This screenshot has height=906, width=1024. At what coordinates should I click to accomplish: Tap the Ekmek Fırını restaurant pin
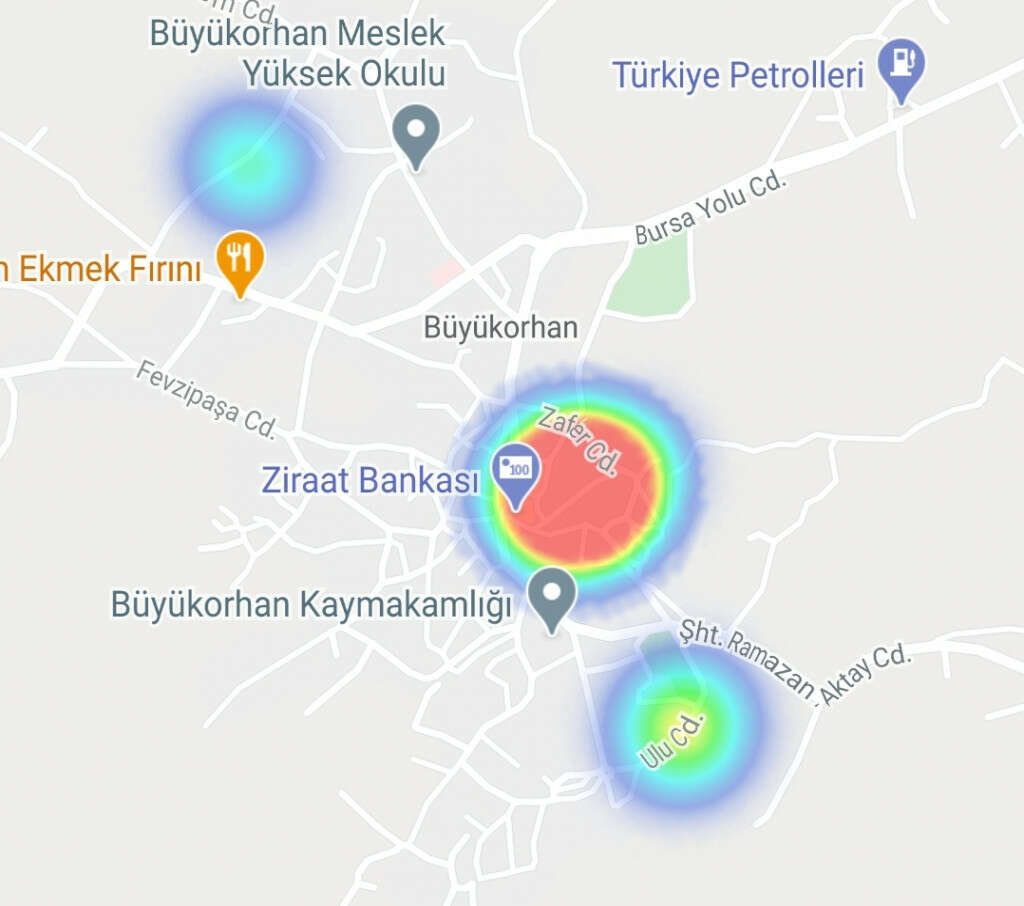coord(239,260)
